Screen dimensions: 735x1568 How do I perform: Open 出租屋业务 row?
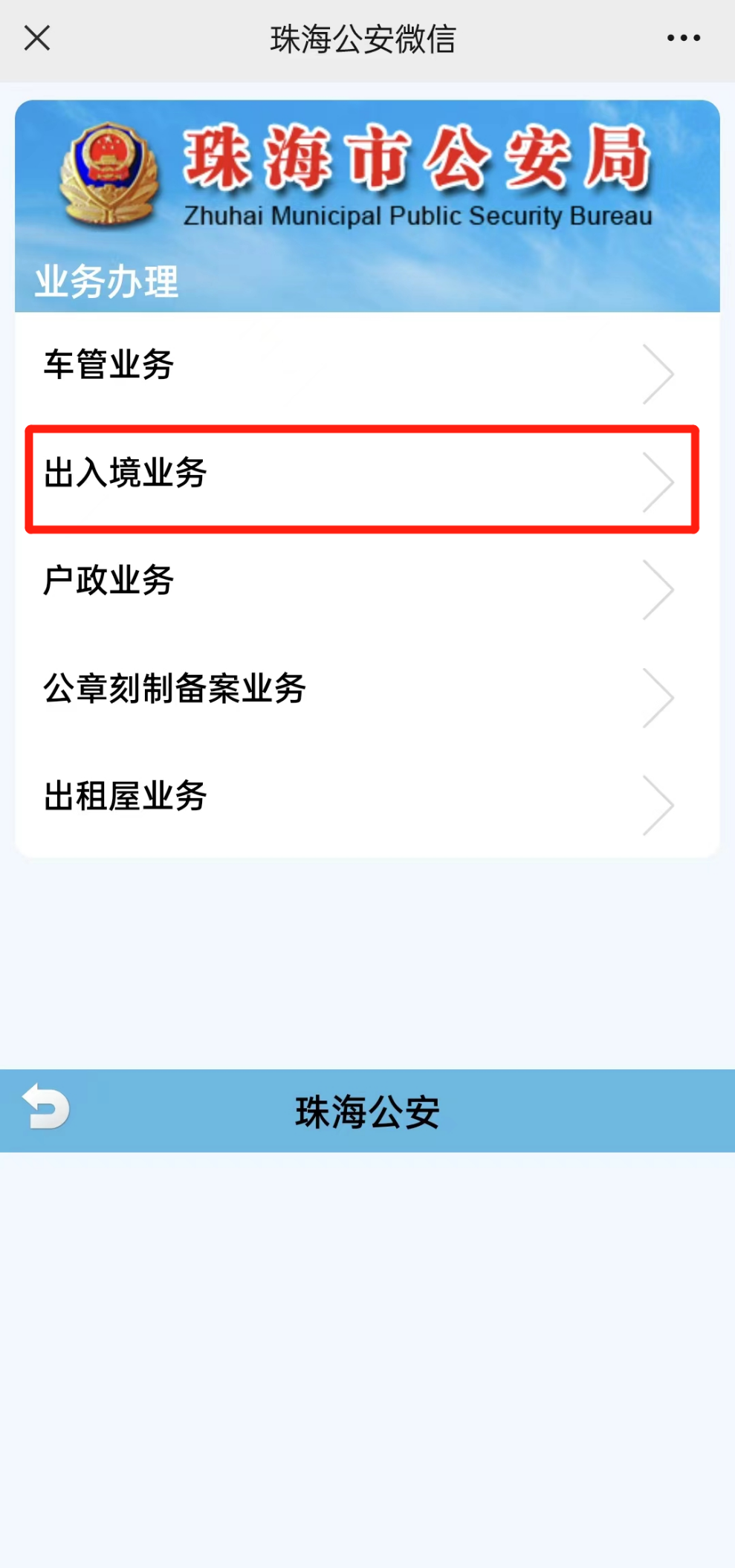pos(367,797)
